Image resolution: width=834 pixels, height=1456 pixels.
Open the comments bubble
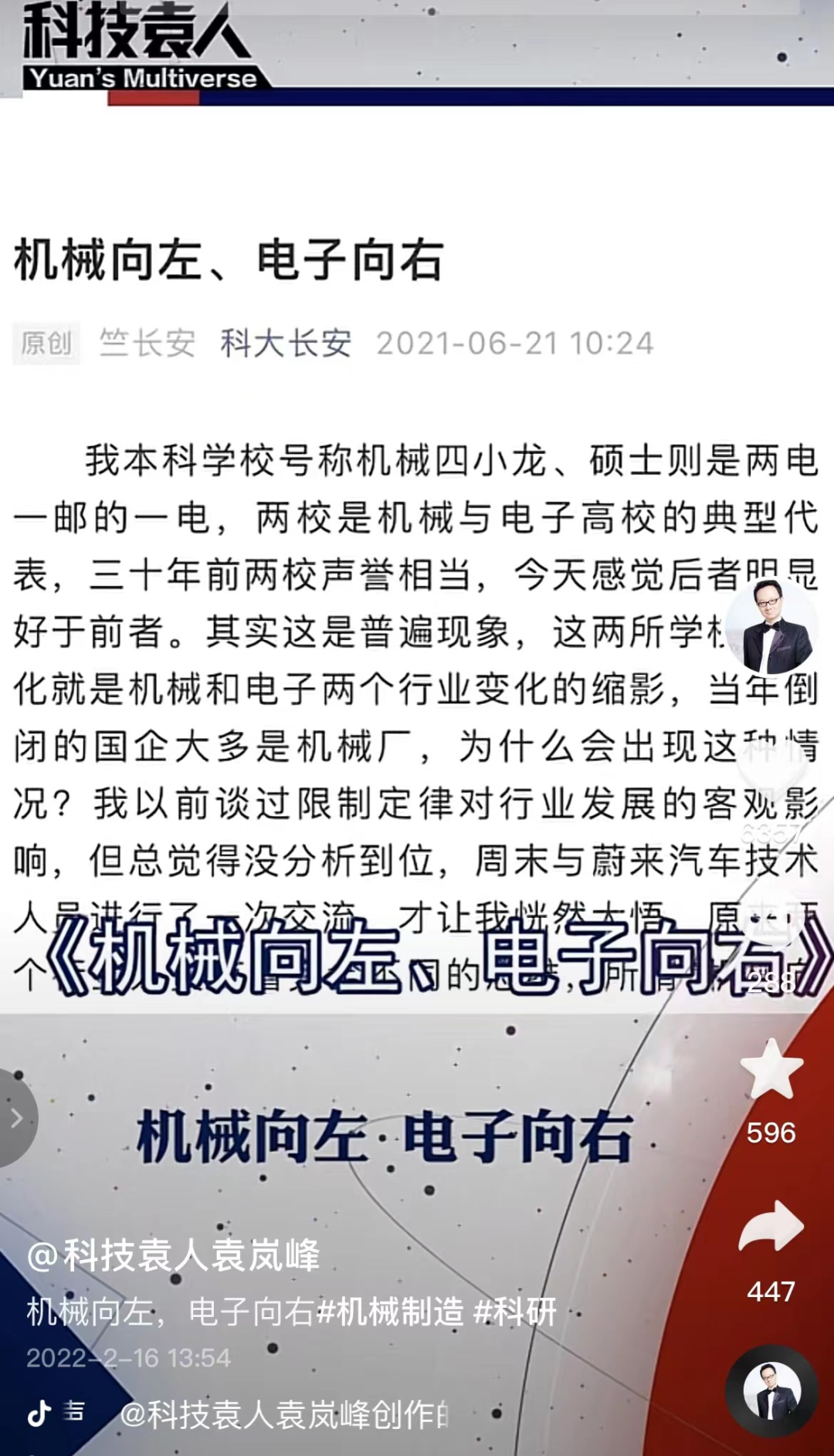(772, 926)
